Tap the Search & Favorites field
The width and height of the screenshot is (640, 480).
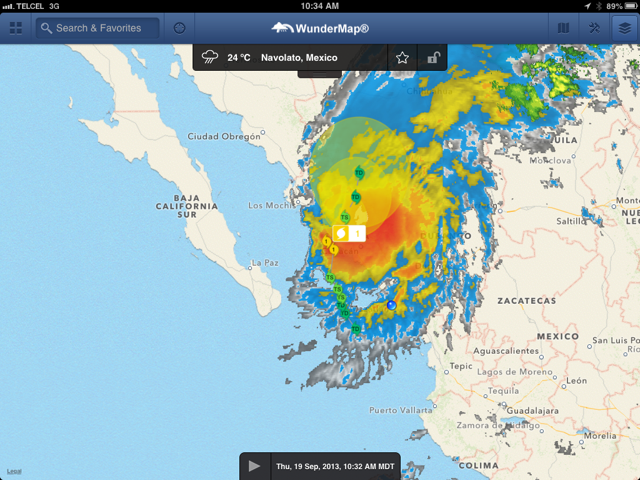(x=98, y=28)
